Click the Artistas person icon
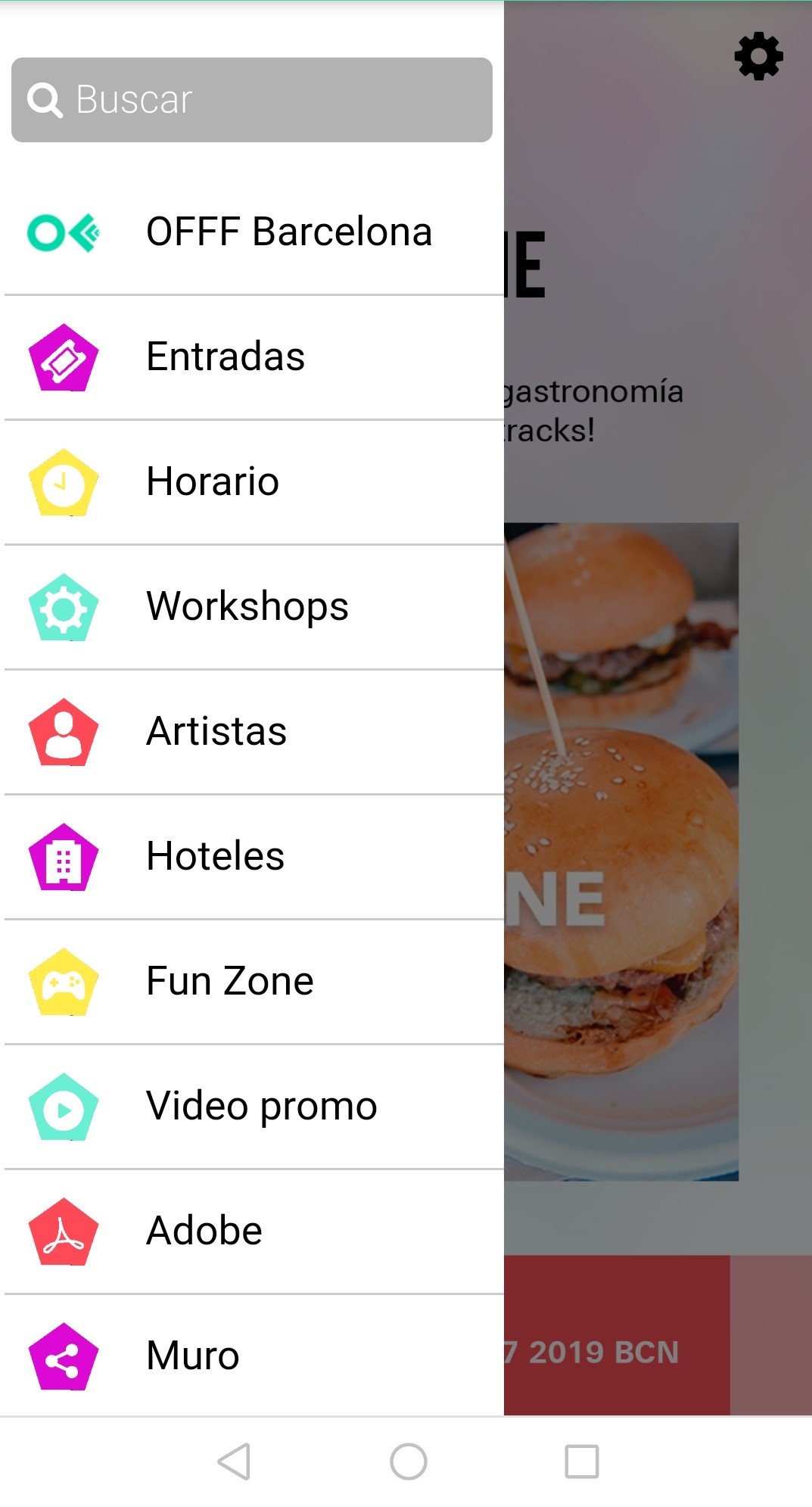The height and width of the screenshot is (1507, 812). 64,731
